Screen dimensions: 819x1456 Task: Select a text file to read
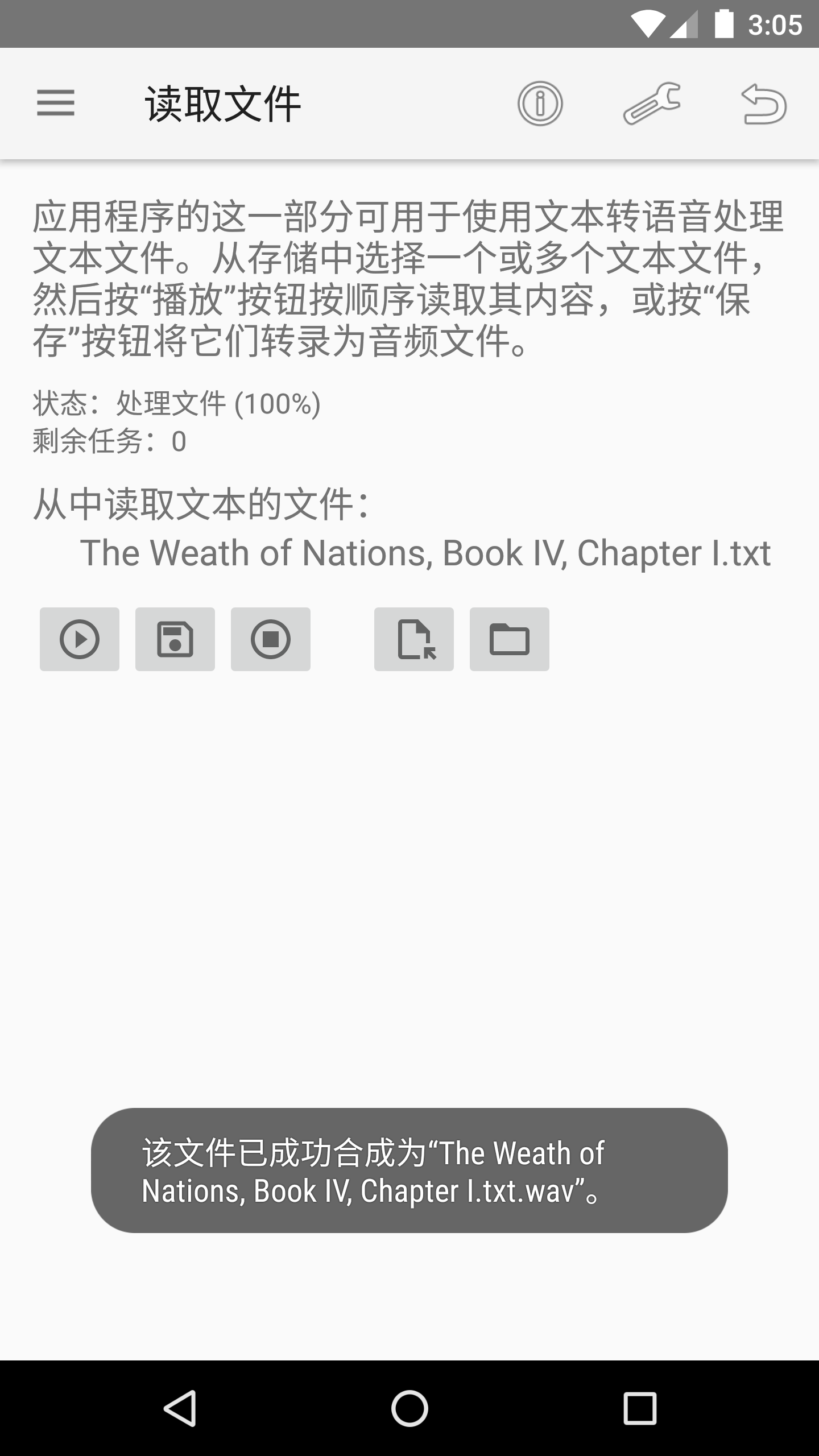click(414, 639)
